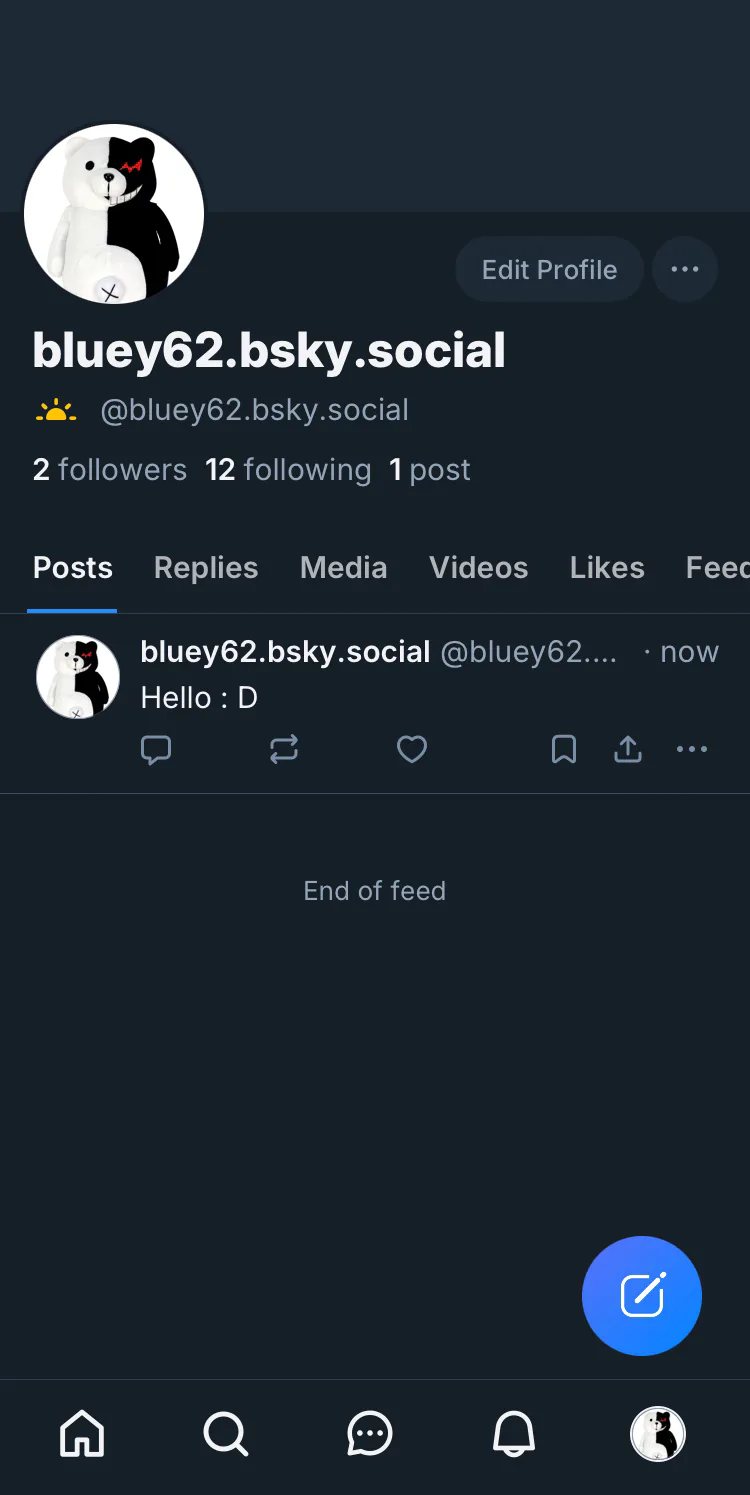This screenshot has width=750, height=1495.
Task: Switch to the Replies tab
Action: coord(206,568)
